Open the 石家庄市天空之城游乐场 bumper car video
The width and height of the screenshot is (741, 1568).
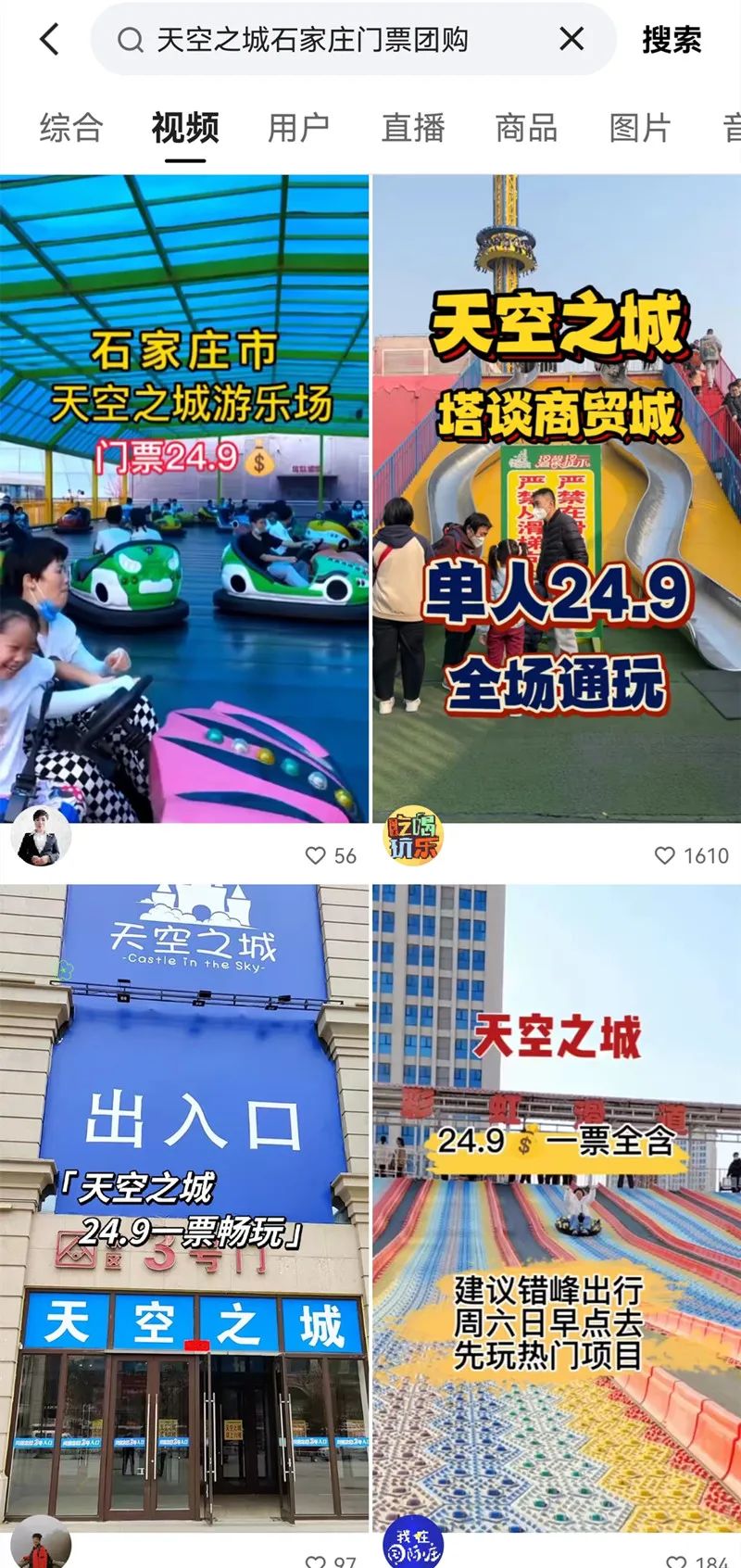point(184,498)
